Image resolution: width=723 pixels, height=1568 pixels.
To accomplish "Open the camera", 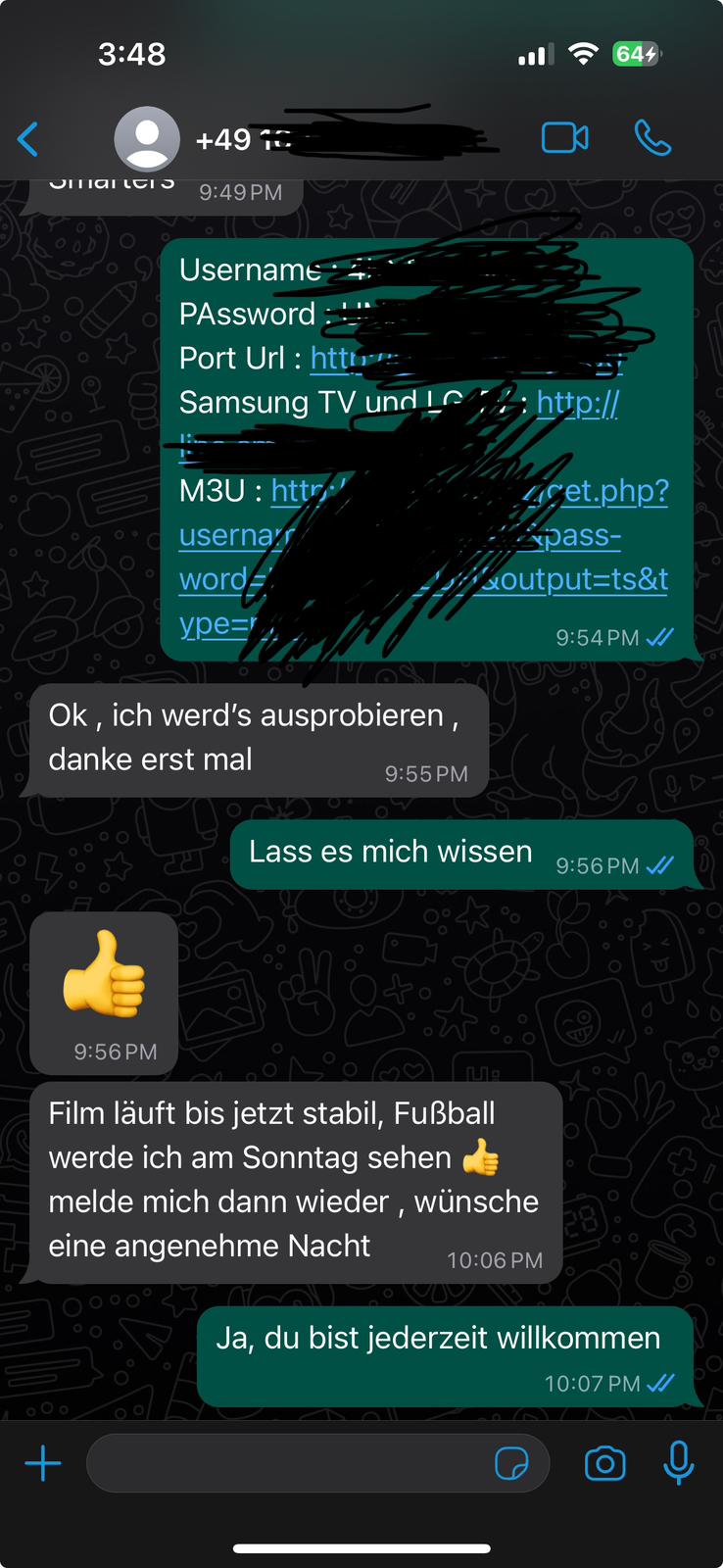I will point(604,1464).
